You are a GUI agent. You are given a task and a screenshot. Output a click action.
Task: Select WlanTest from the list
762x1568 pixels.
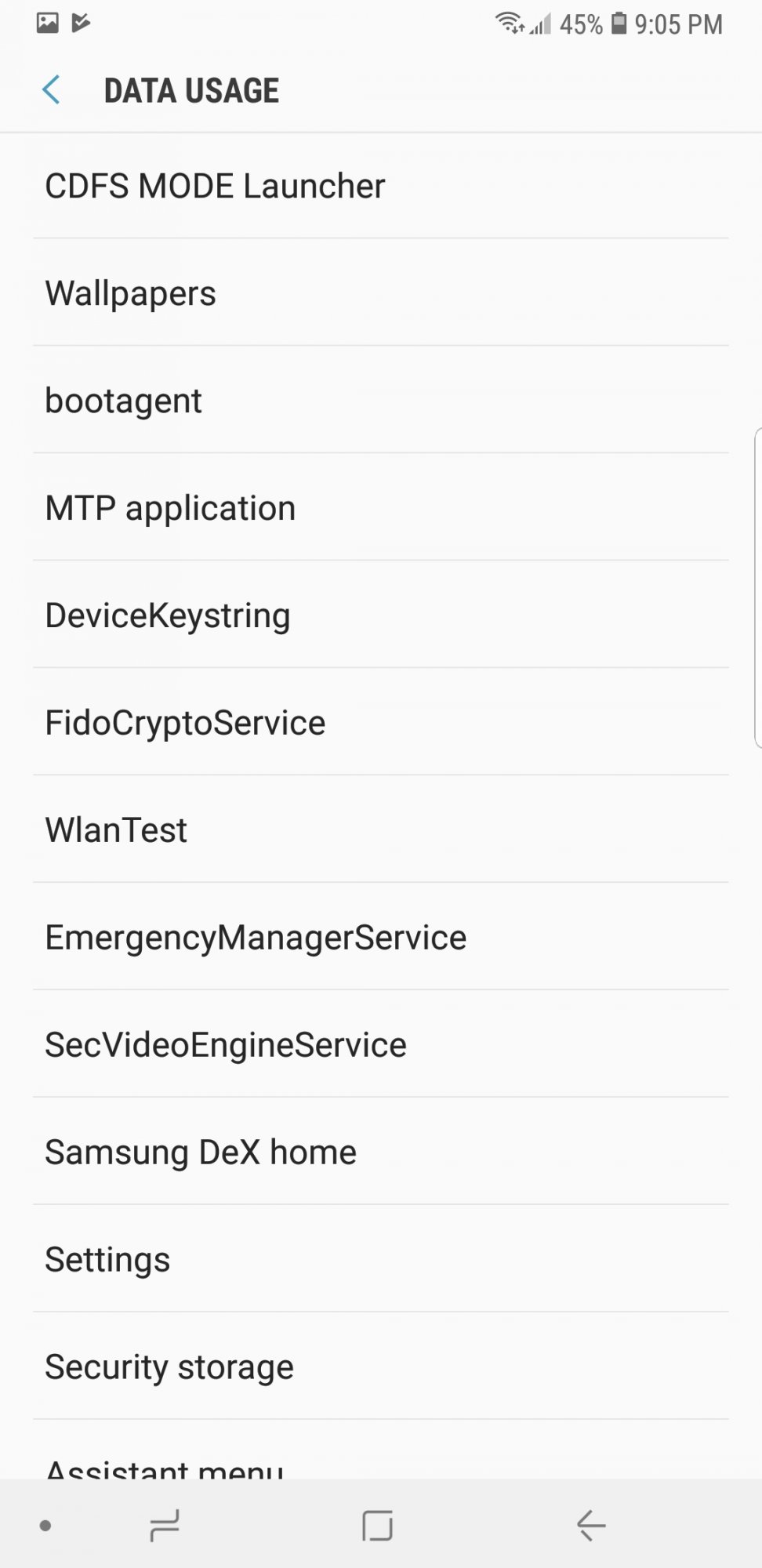click(x=381, y=829)
